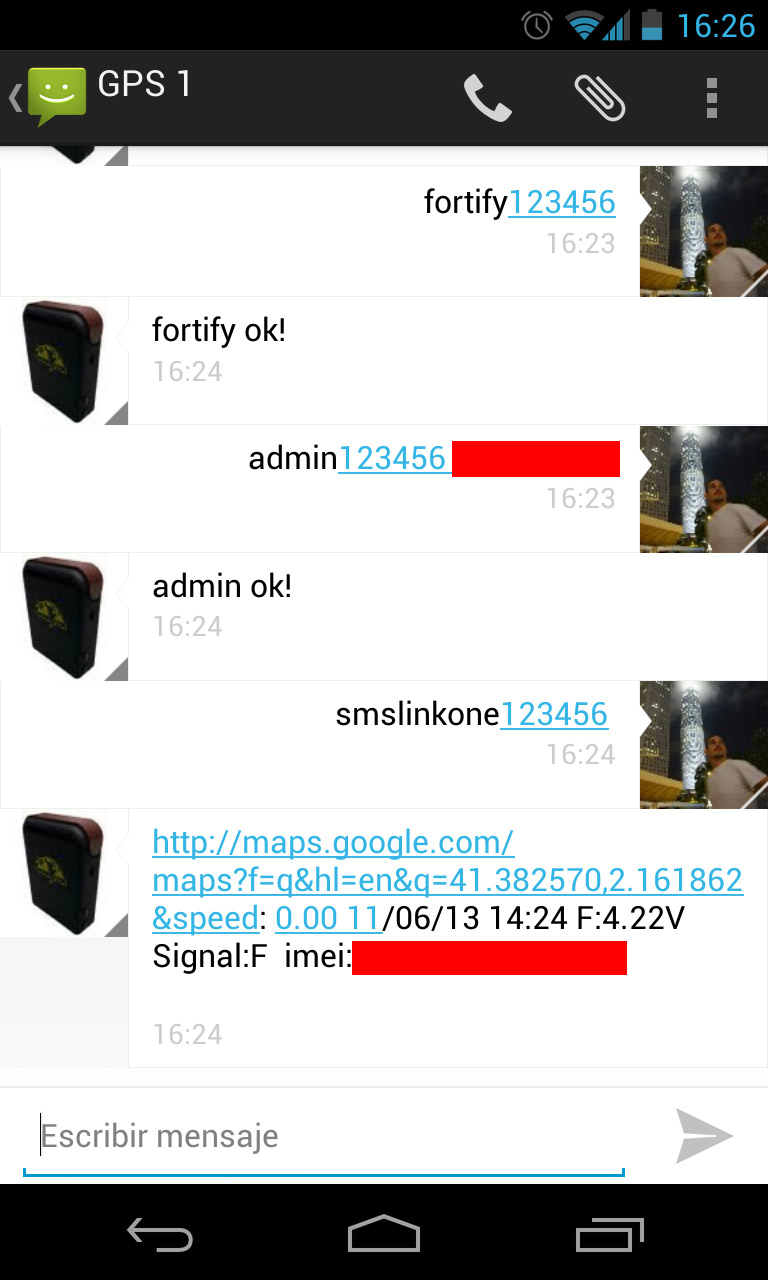Viewport: 768px width, 1280px height.
Task: Tap the 123456 link in smslinkone message
Action: (x=554, y=714)
